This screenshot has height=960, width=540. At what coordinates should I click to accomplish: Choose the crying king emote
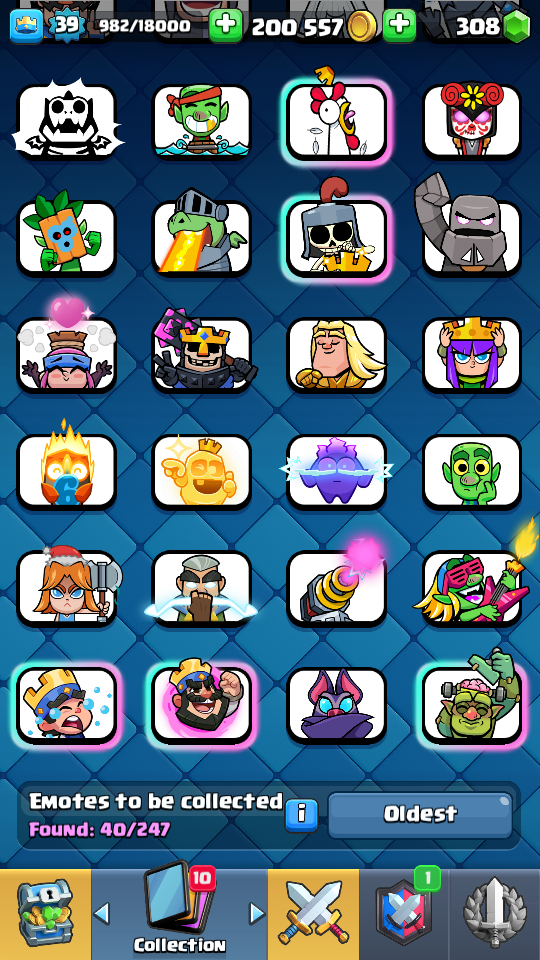point(67,704)
